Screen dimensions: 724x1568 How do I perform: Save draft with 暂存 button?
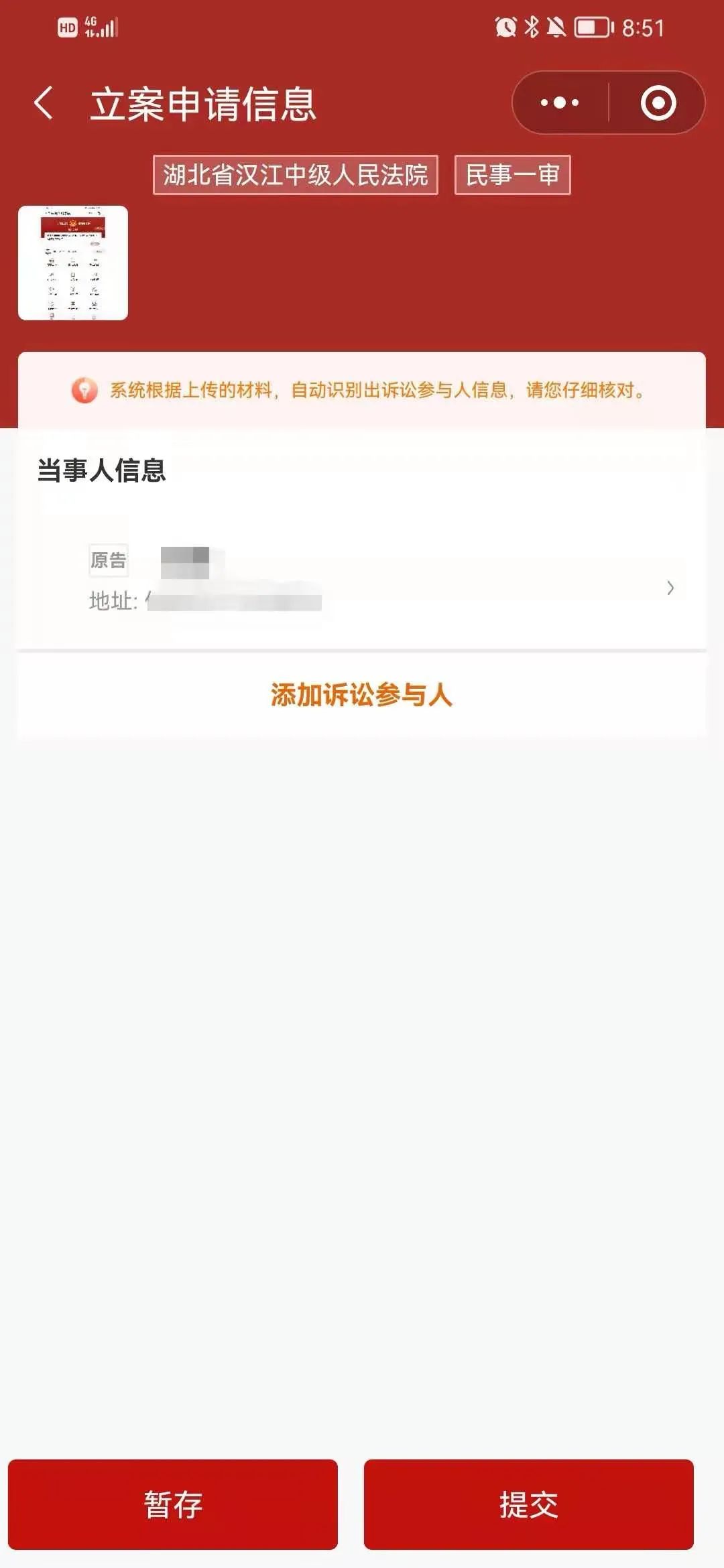[173, 1504]
